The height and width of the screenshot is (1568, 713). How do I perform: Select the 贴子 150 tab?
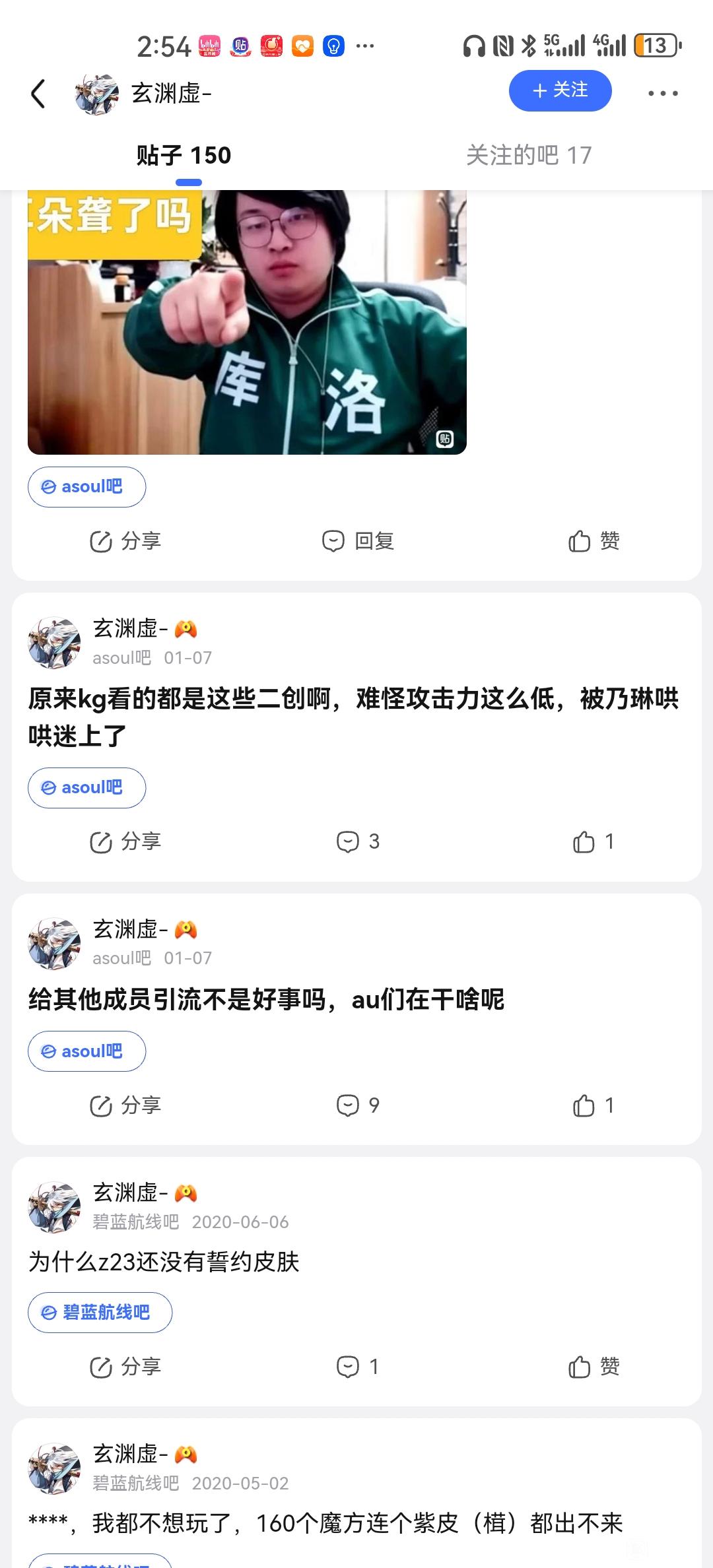coord(184,155)
